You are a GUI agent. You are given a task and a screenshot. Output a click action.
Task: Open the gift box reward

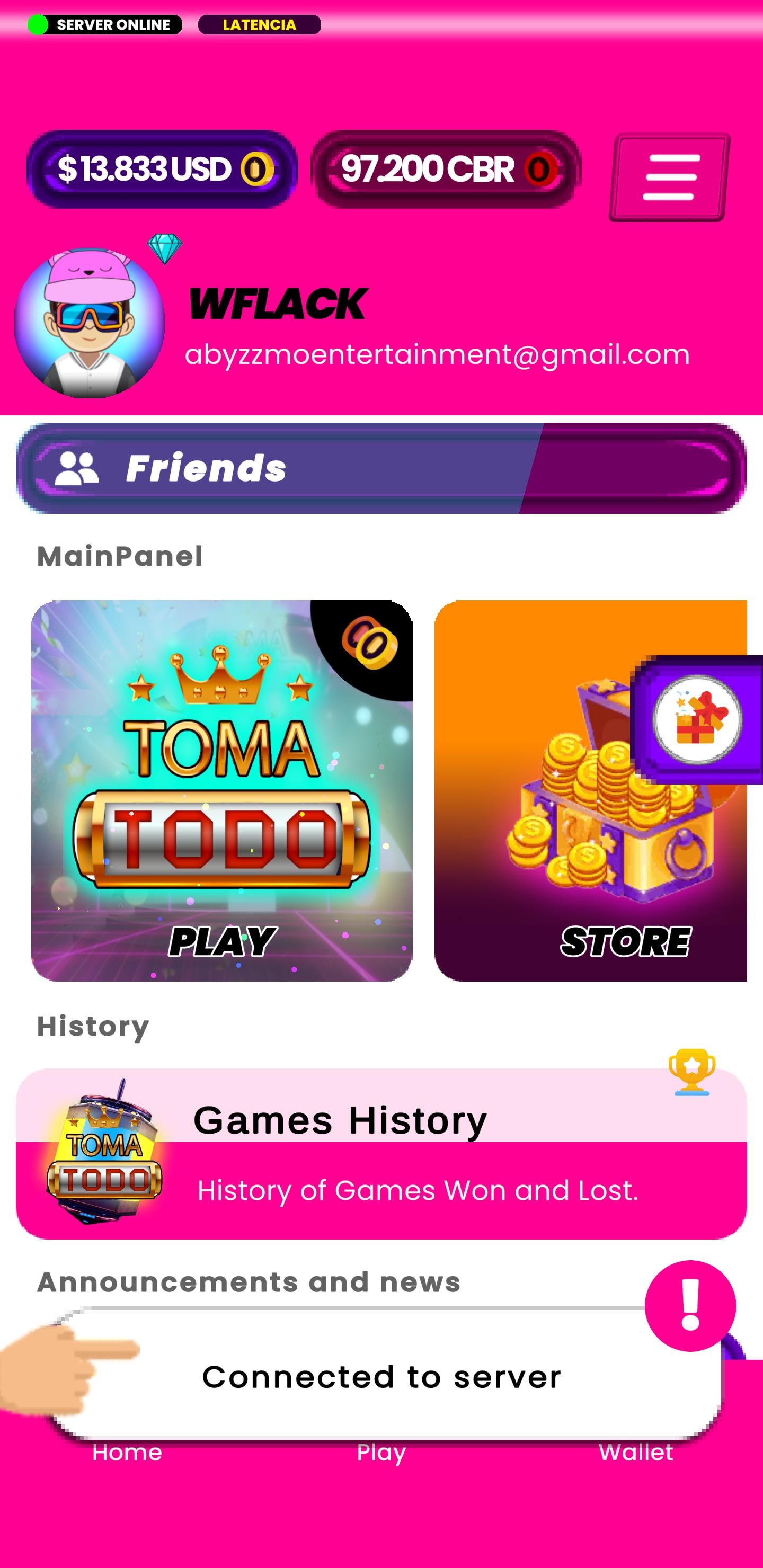coord(697,719)
